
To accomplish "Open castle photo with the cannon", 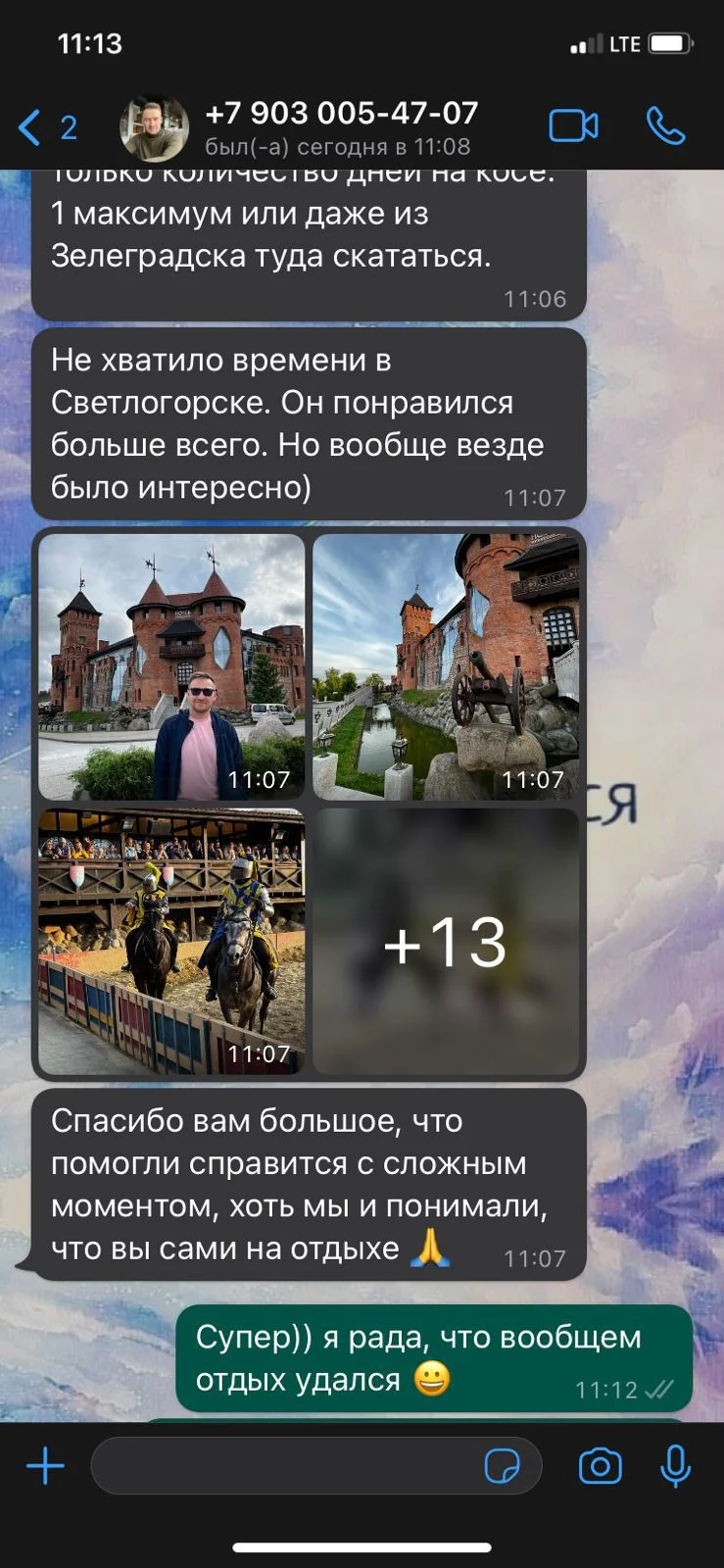I will click(x=446, y=666).
